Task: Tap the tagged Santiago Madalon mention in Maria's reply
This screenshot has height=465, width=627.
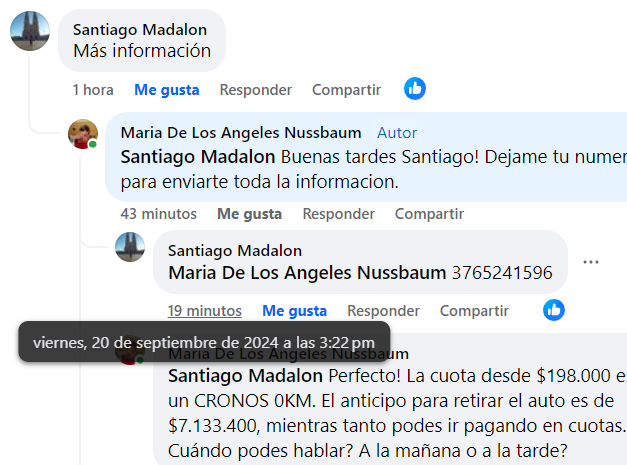Action: point(198,157)
